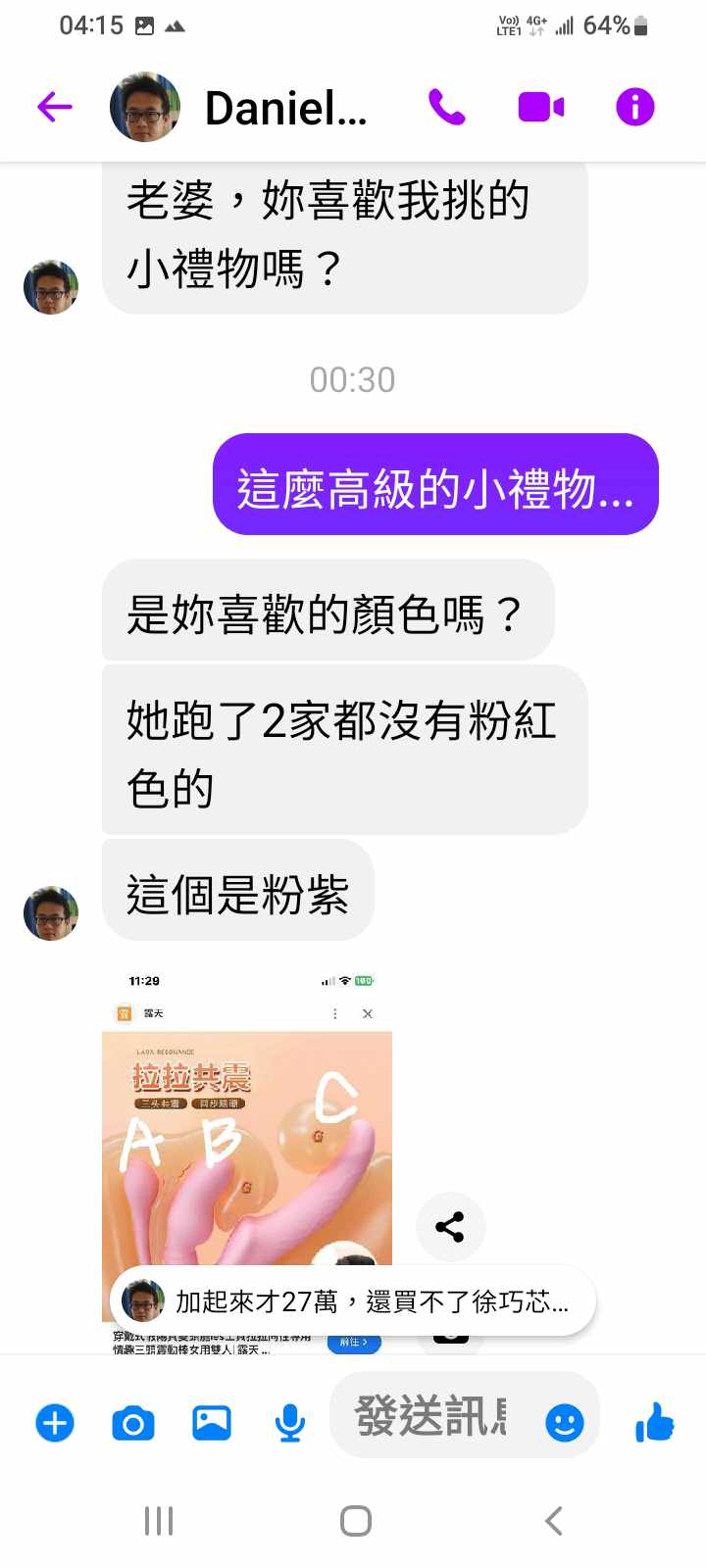The height and width of the screenshot is (1568, 706).
Task: Start a video call with Daniel
Action: [x=541, y=107]
